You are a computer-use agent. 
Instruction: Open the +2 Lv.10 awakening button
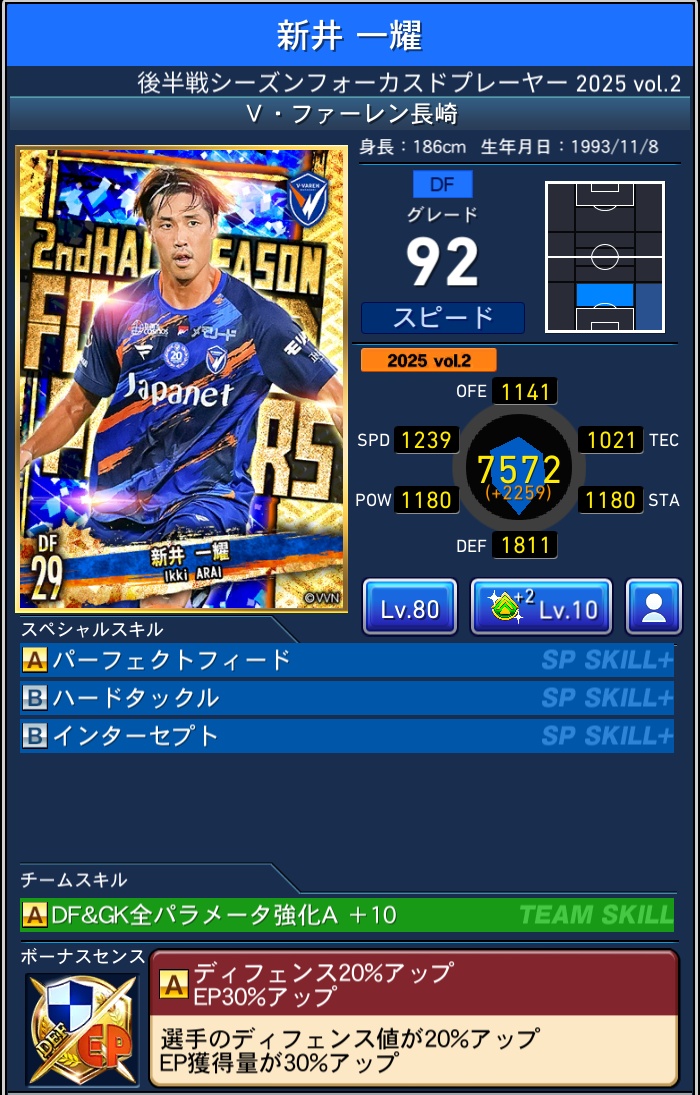(541, 607)
